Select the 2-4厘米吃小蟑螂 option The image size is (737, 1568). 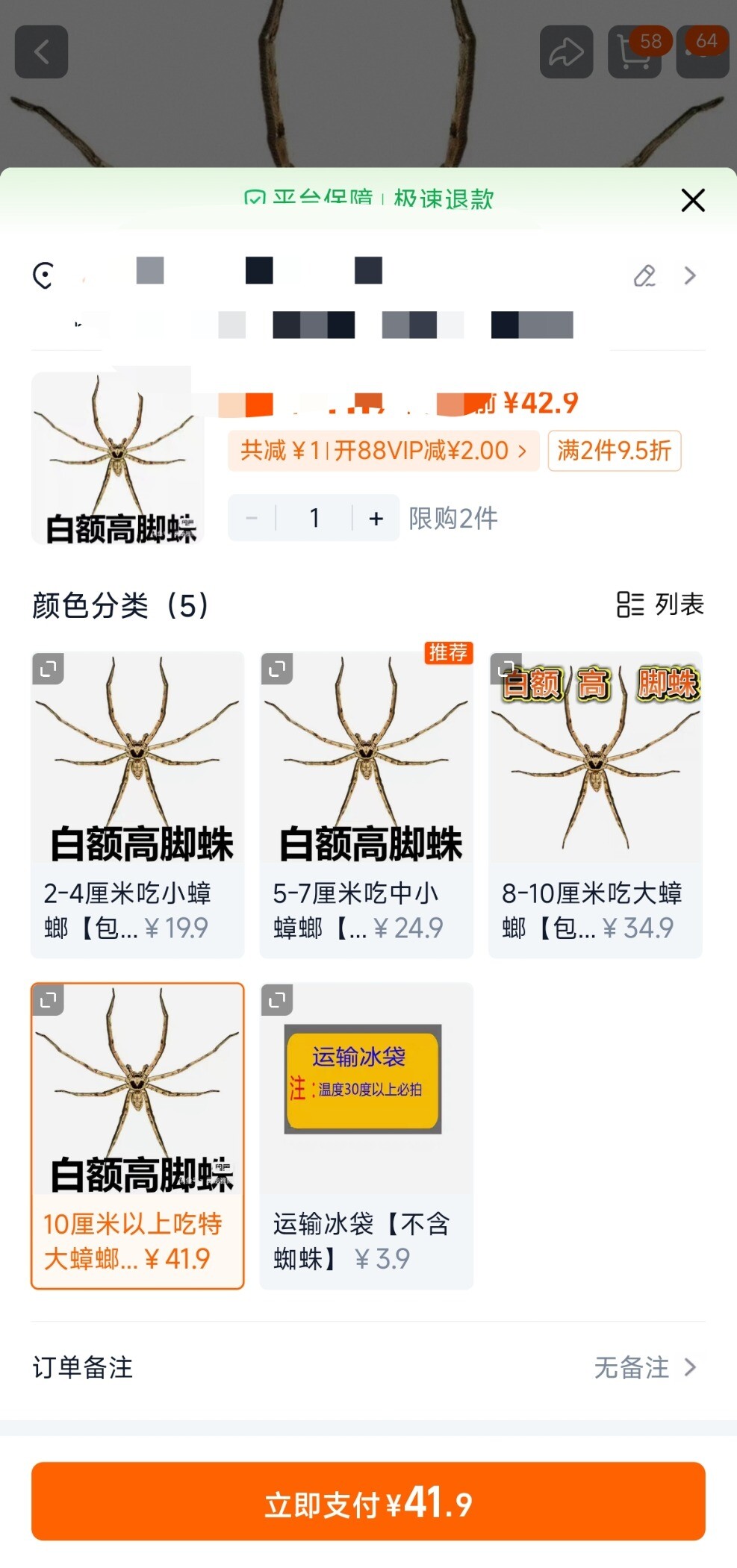coord(137,804)
